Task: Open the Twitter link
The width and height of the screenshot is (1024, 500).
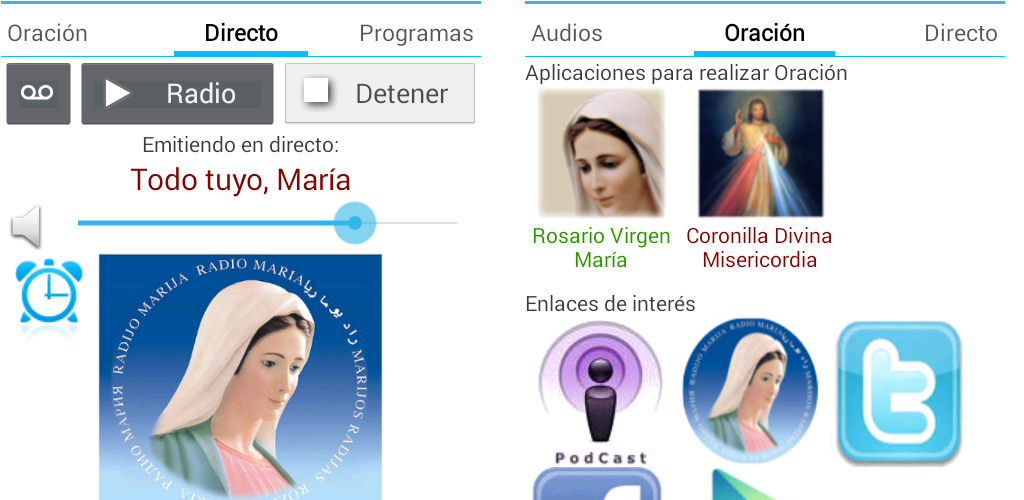Action: (x=897, y=394)
